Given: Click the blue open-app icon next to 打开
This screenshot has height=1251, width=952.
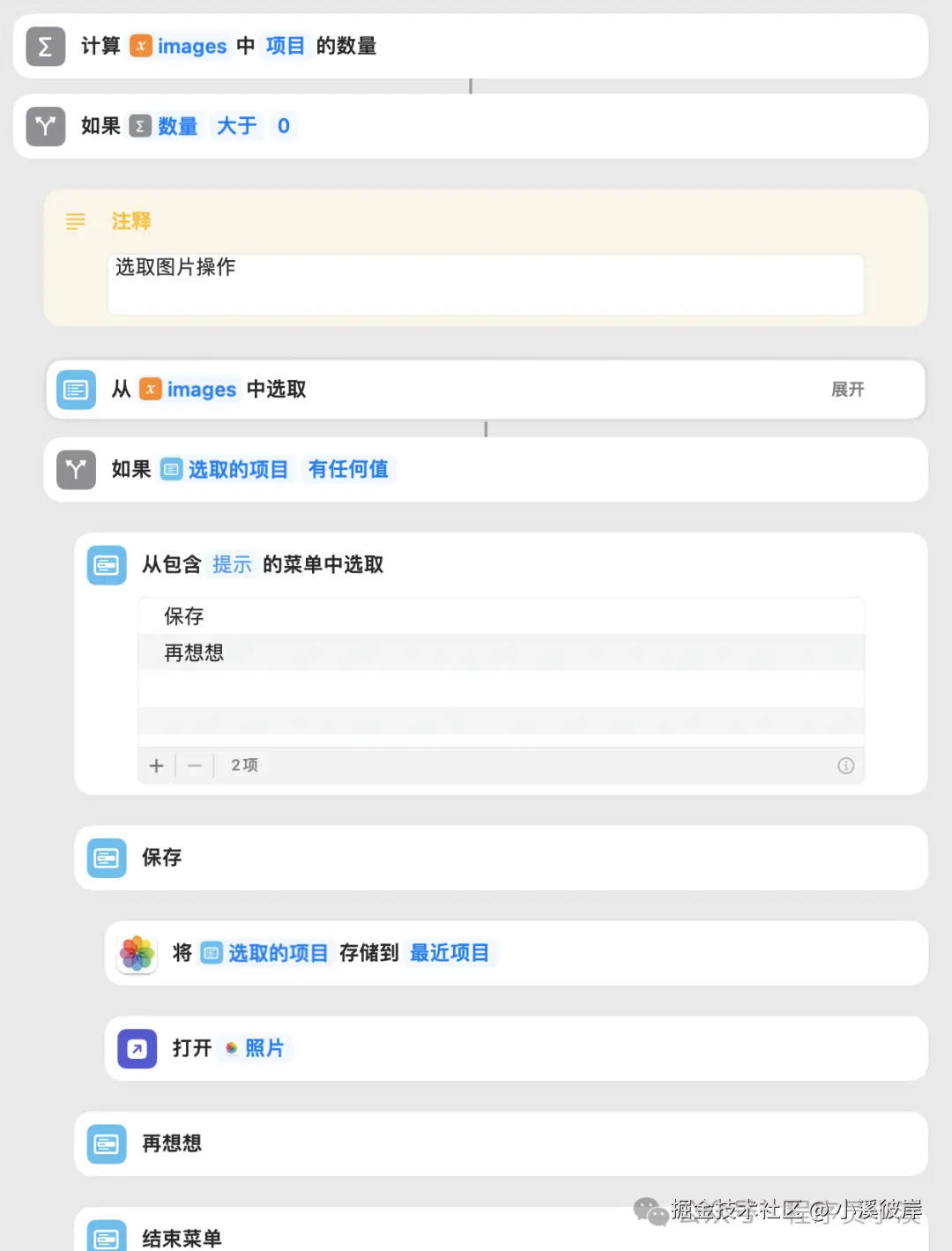Looking at the screenshot, I should 137,1048.
